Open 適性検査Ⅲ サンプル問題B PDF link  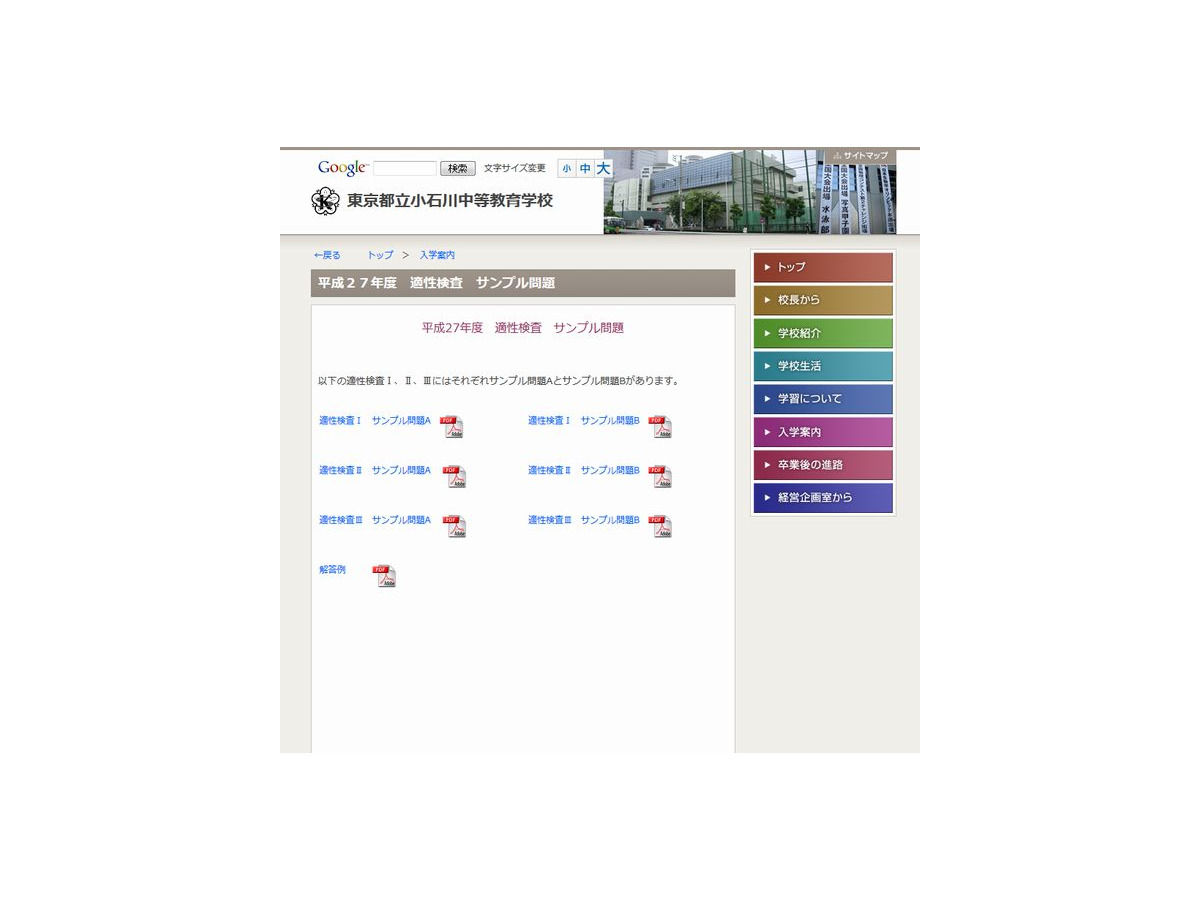tap(584, 520)
